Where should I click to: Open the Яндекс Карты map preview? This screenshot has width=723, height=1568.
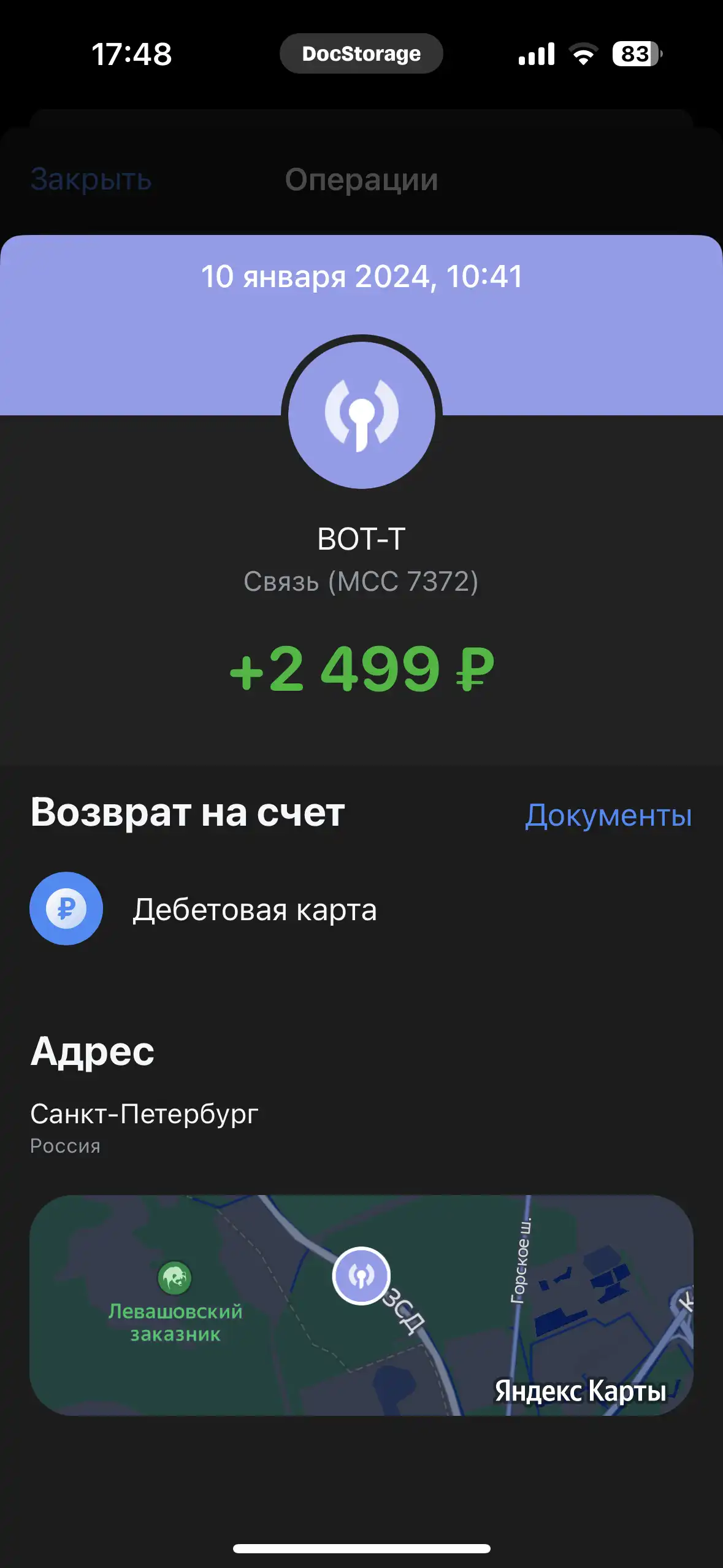(x=361, y=1305)
